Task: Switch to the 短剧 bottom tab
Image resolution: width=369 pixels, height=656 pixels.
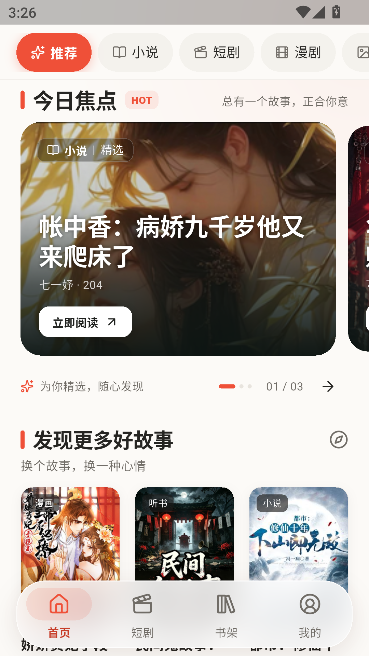Action: [x=142, y=614]
